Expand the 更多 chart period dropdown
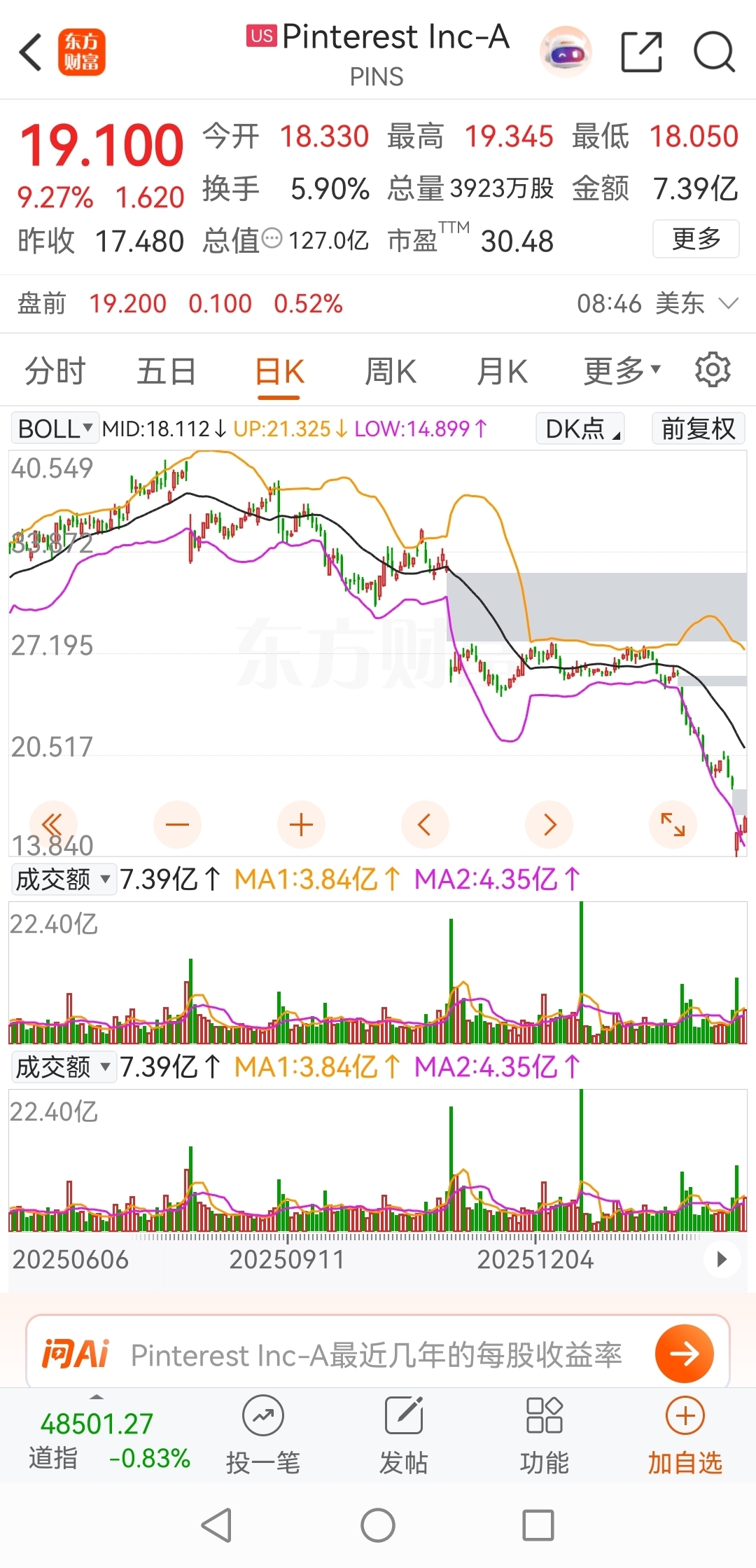This screenshot has width=756, height=1568. (622, 371)
